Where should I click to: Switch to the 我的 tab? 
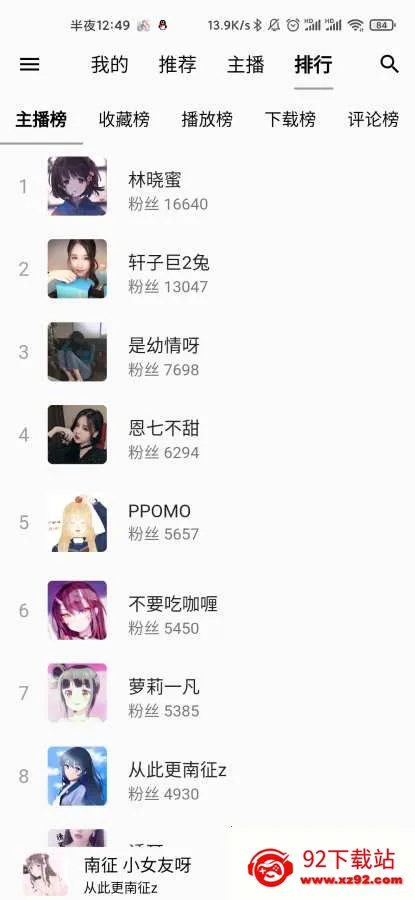[x=109, y=64]
